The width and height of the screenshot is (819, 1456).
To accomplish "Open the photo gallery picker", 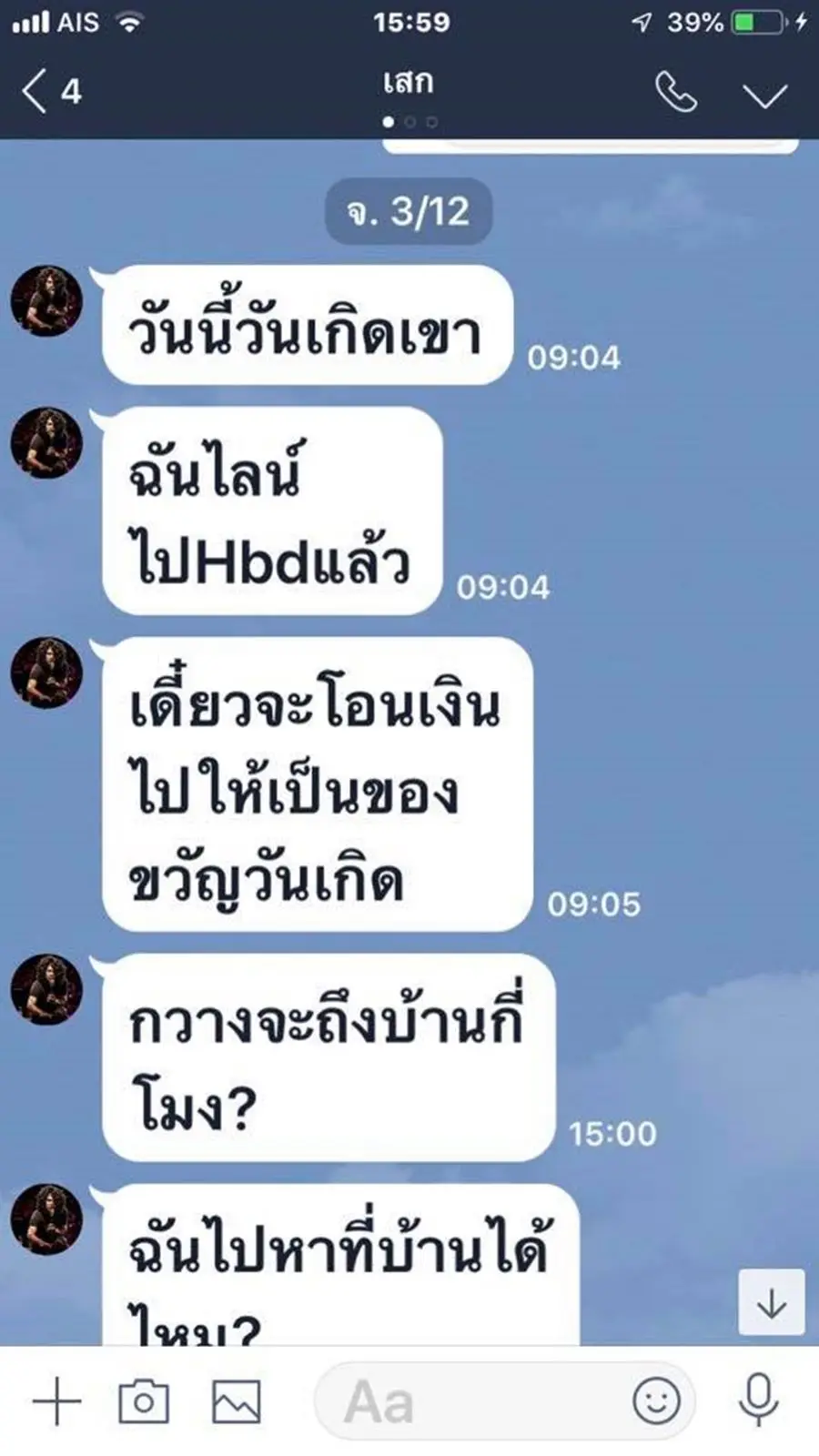I will pos(236,1401).
